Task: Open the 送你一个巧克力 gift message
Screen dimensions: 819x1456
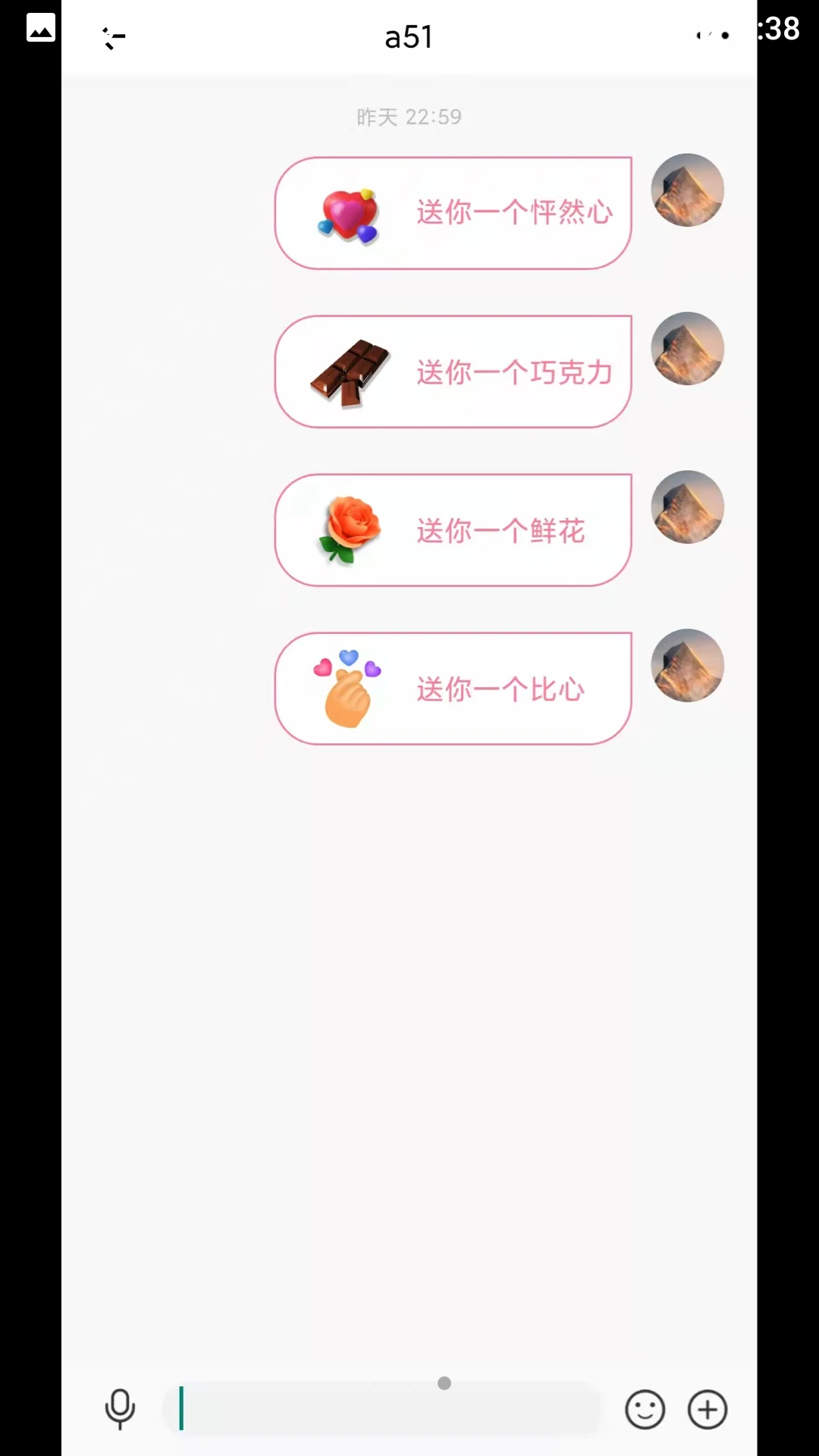Action: 453,372
